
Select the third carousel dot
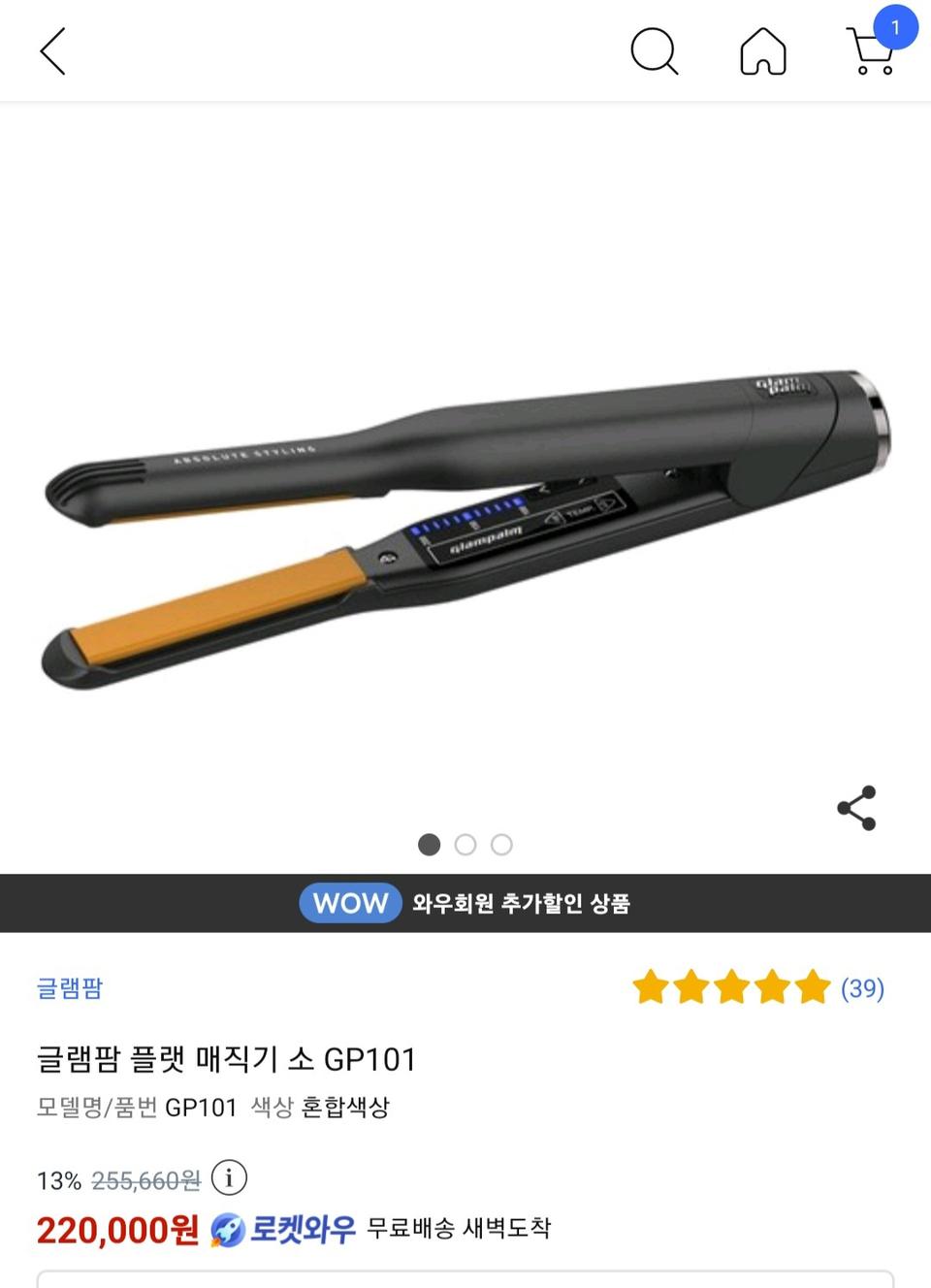[x=501, y=845]
